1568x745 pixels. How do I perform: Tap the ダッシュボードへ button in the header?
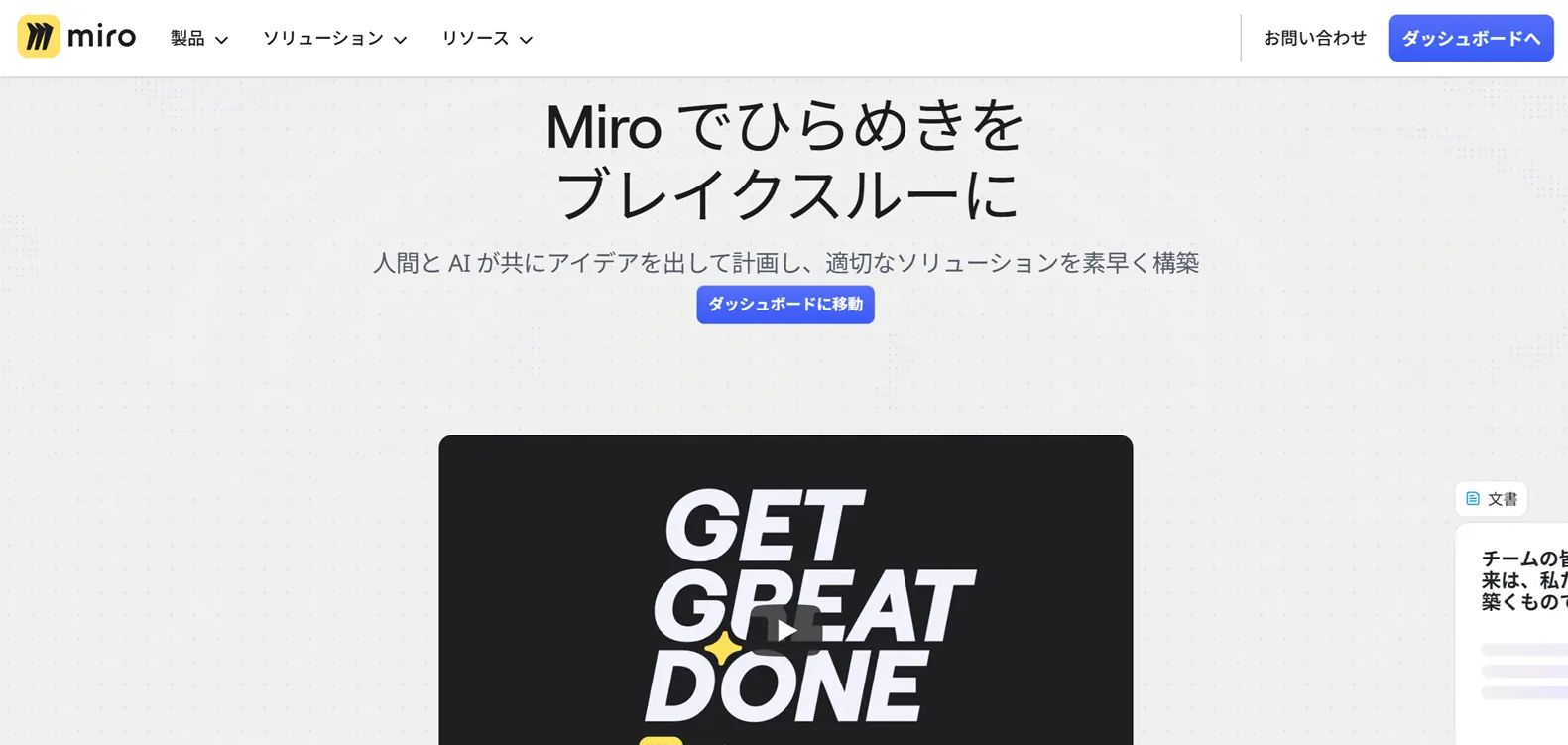pyautogui.click(x=1470, y=38)
